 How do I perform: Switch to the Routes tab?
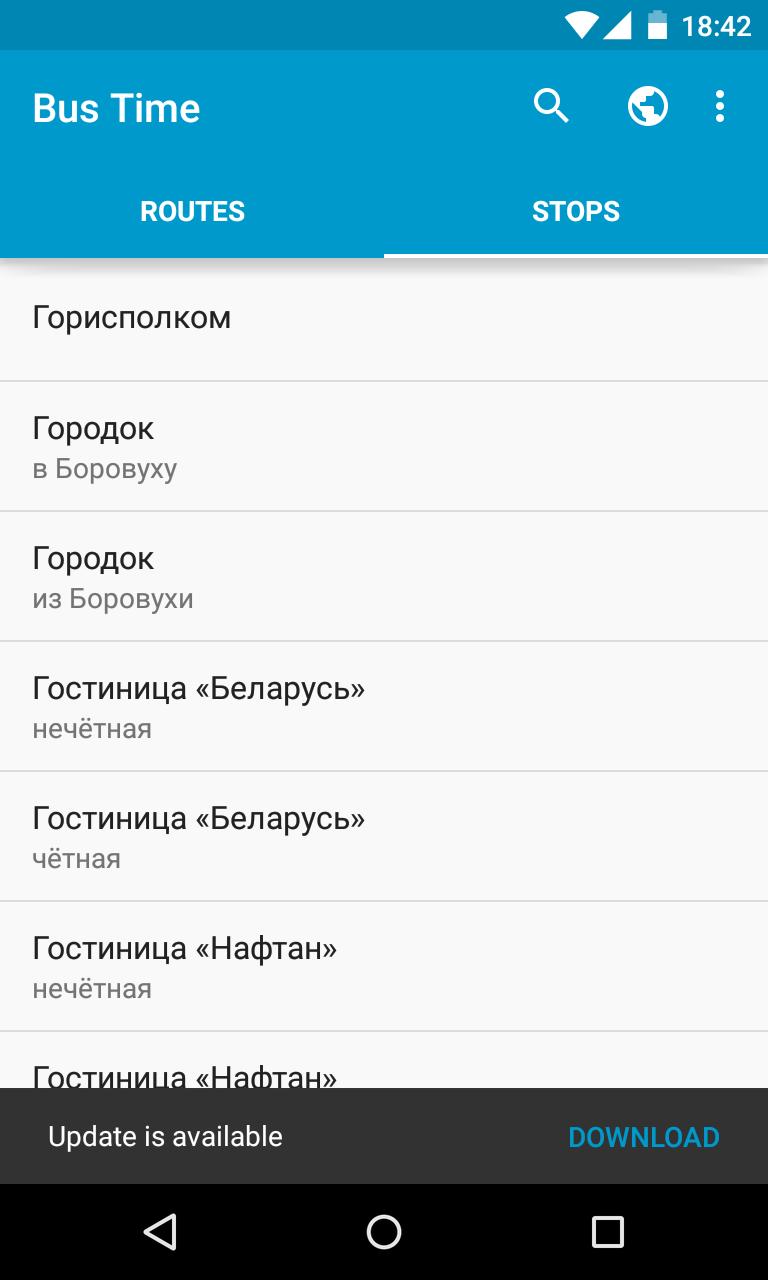click(x=192, y=211)
